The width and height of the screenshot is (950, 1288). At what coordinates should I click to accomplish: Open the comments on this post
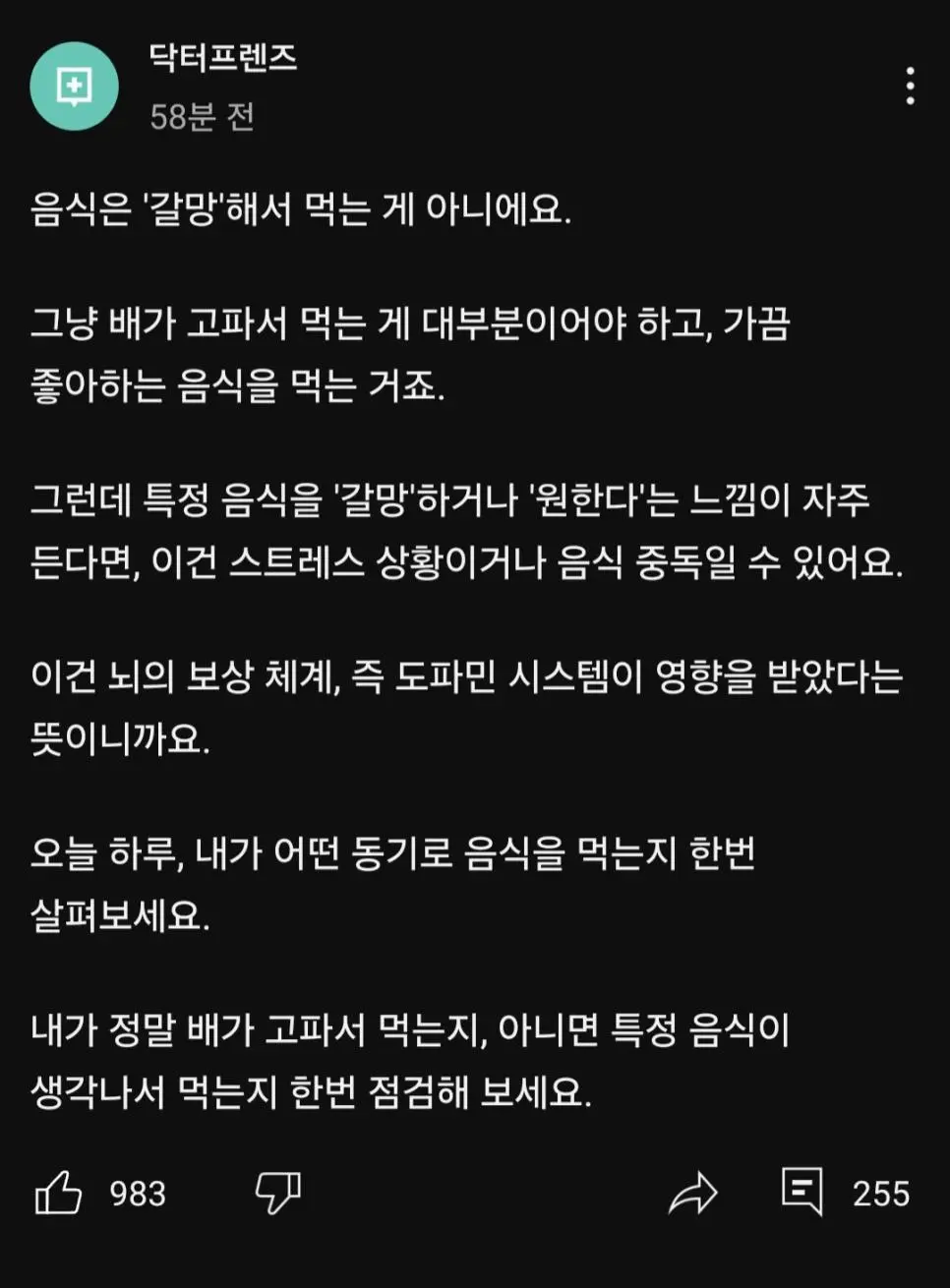[802, 1191]
